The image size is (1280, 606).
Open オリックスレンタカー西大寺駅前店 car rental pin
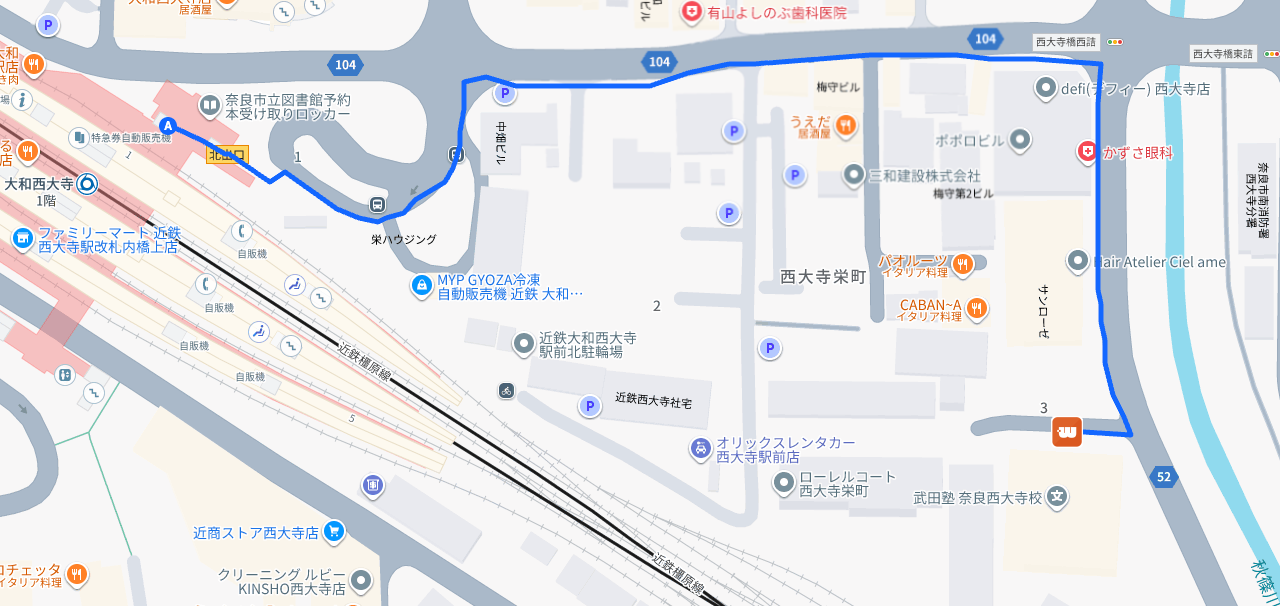[x=700, y=448]
